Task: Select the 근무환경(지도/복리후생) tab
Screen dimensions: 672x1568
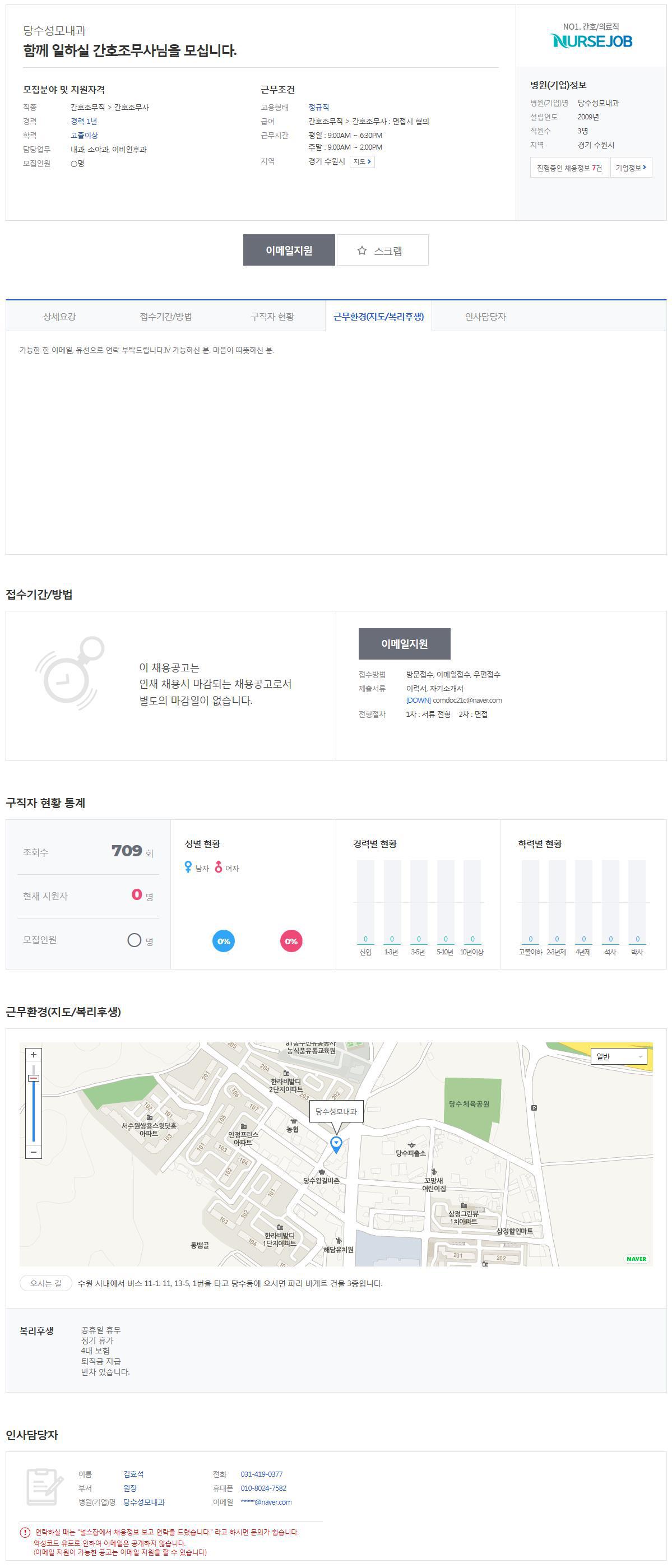Action: tap(378, 317)
